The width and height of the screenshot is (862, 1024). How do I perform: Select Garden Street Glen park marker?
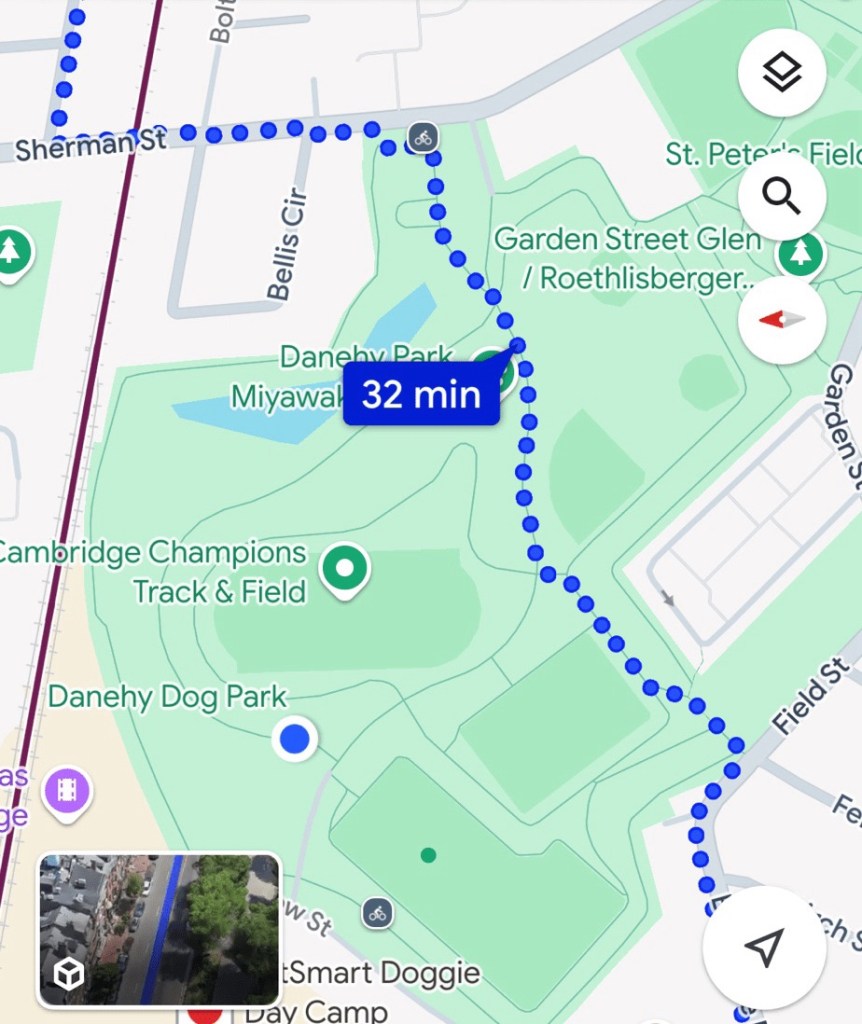pyautogui.click(x=800, y=253)
